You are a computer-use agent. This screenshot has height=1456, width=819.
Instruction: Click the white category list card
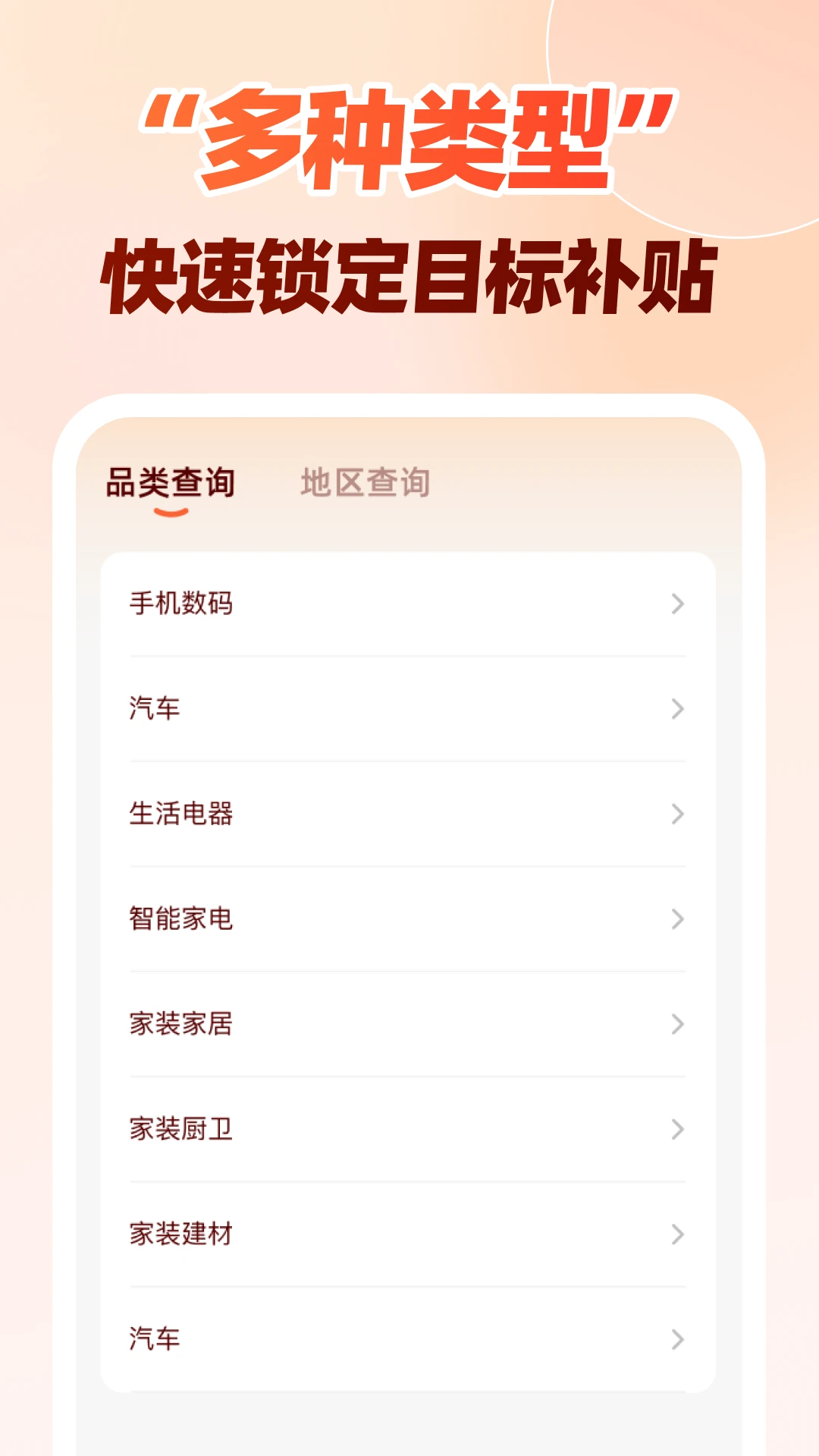[x=409, y=971]
